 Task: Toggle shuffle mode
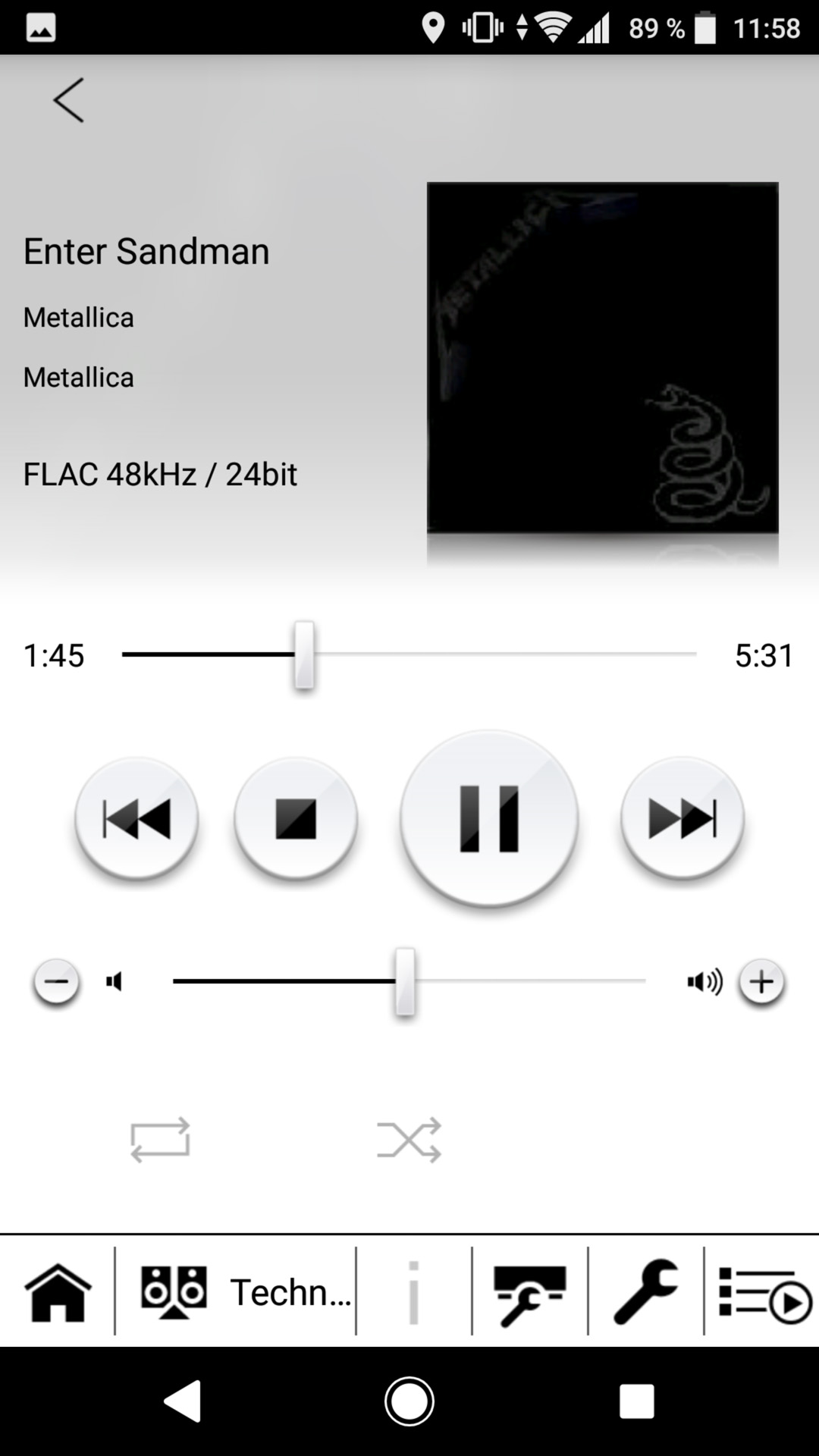pyautogui.click(x=409, y=1140)
